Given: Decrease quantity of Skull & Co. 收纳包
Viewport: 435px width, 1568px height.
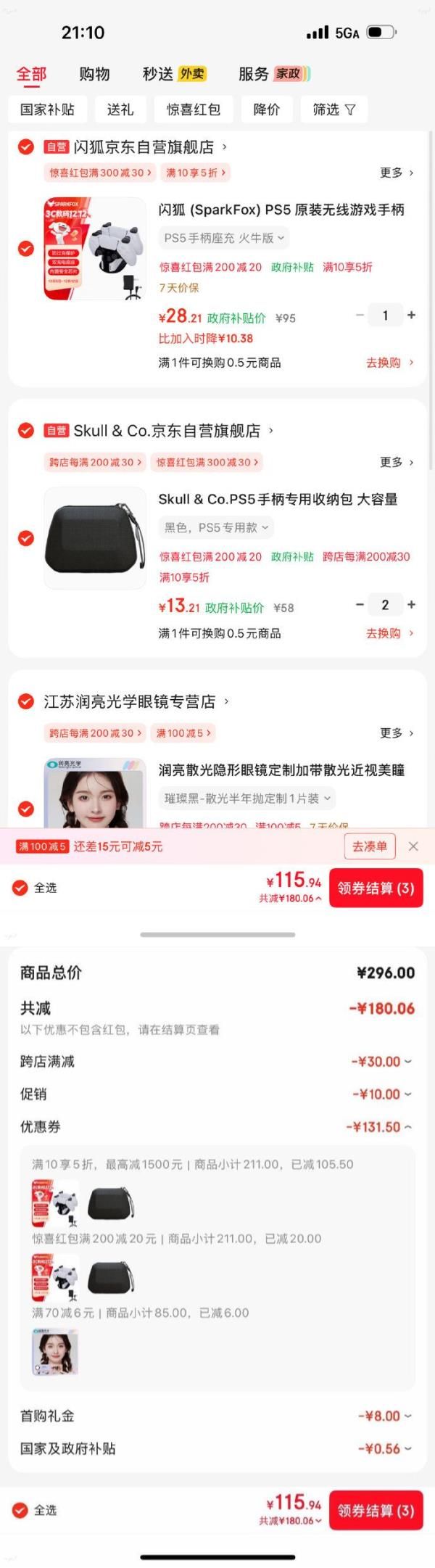Looking at the screenshot, I should (x=360, y=605).
